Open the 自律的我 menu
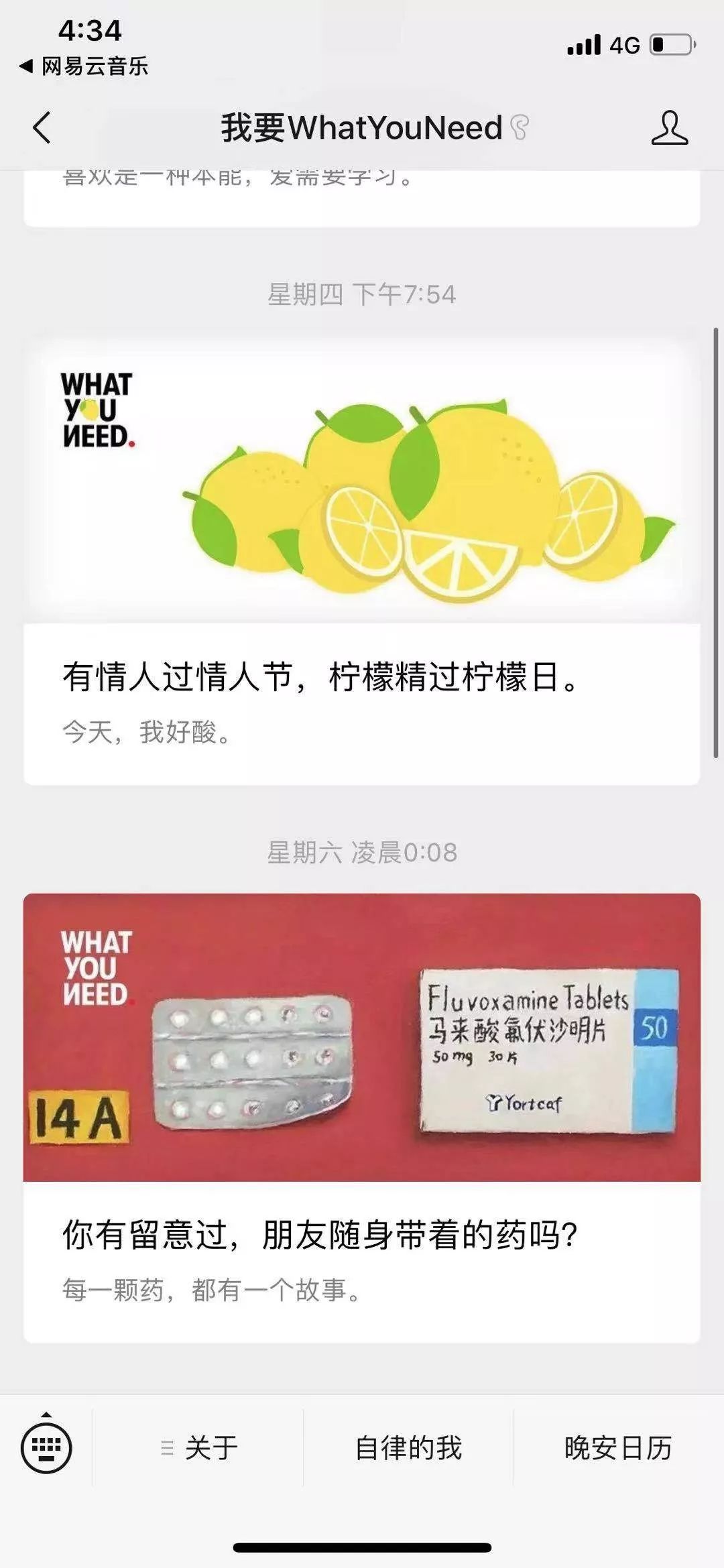The width and height of the screenshot is (724, 1568). tap(408, 1448)
